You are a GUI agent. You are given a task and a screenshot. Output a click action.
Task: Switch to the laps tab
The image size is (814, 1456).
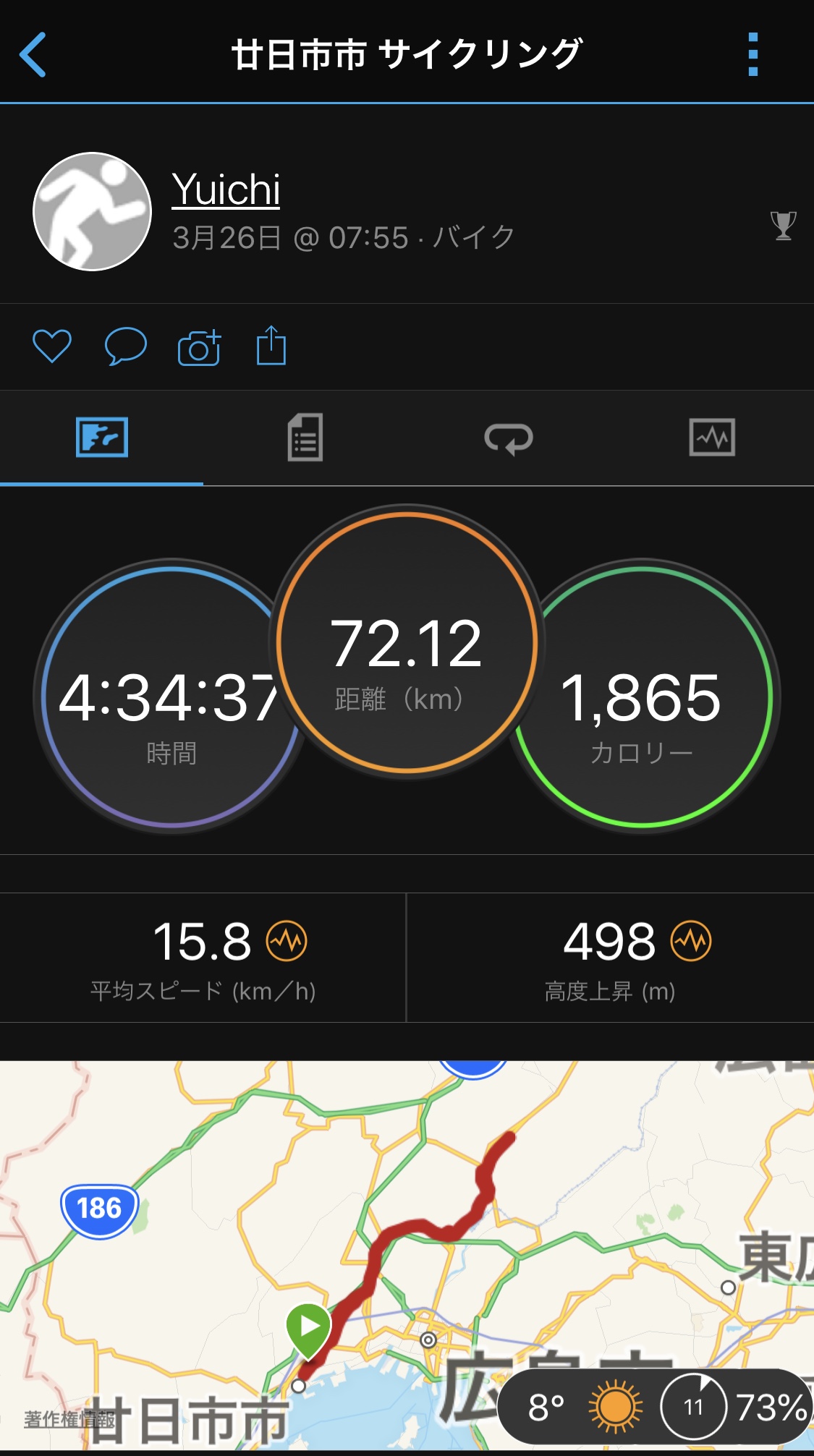pos(509,438)
